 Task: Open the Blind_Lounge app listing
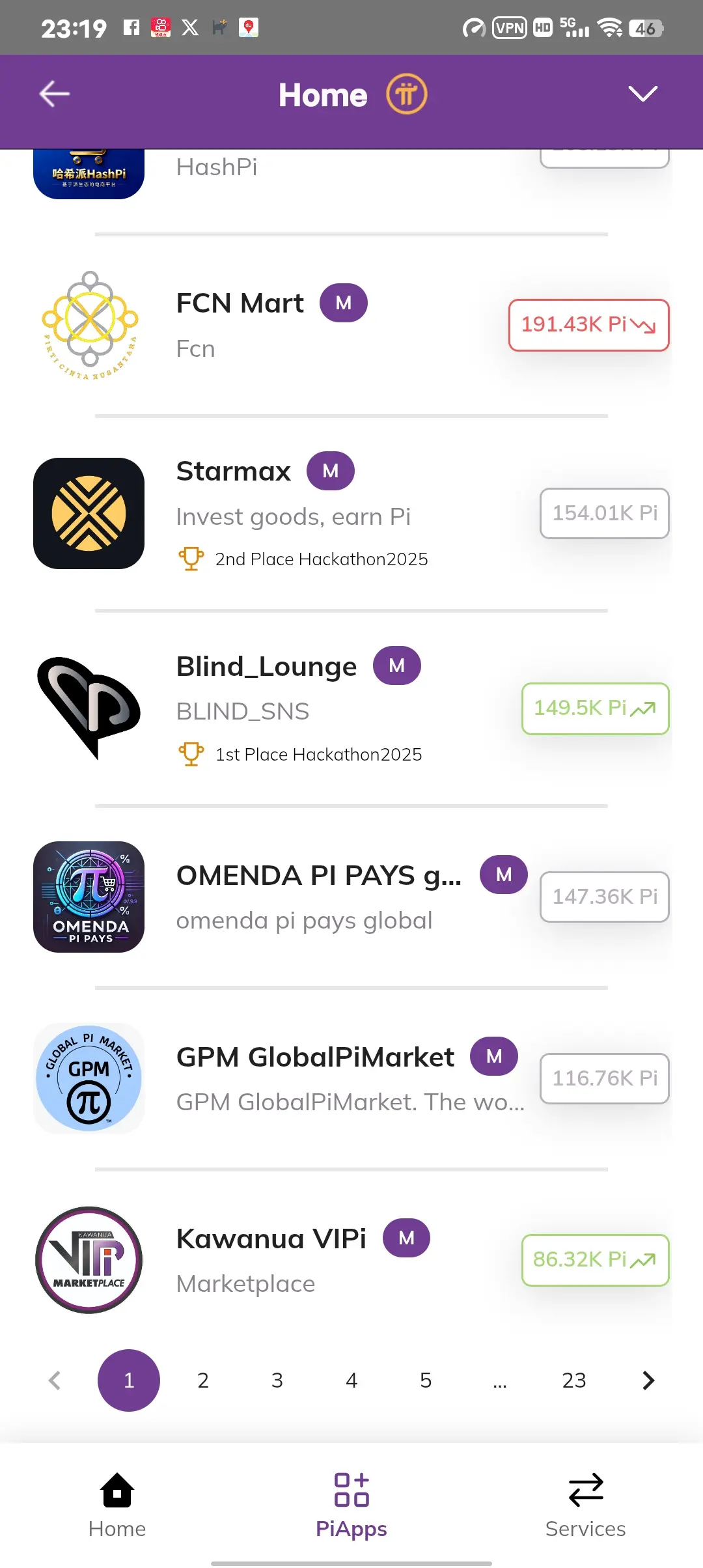pos(266,667)
